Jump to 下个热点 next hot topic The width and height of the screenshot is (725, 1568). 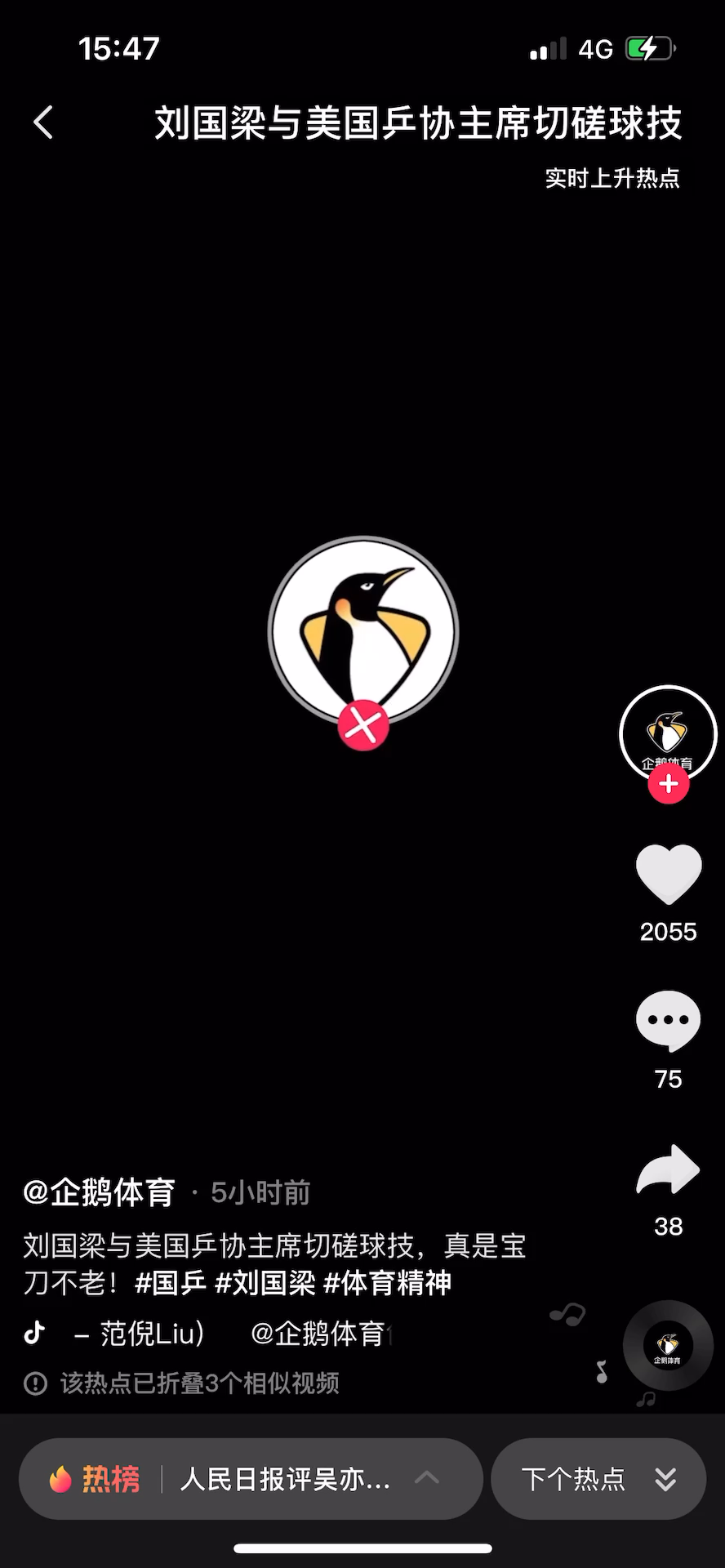tap(598, 1479)
